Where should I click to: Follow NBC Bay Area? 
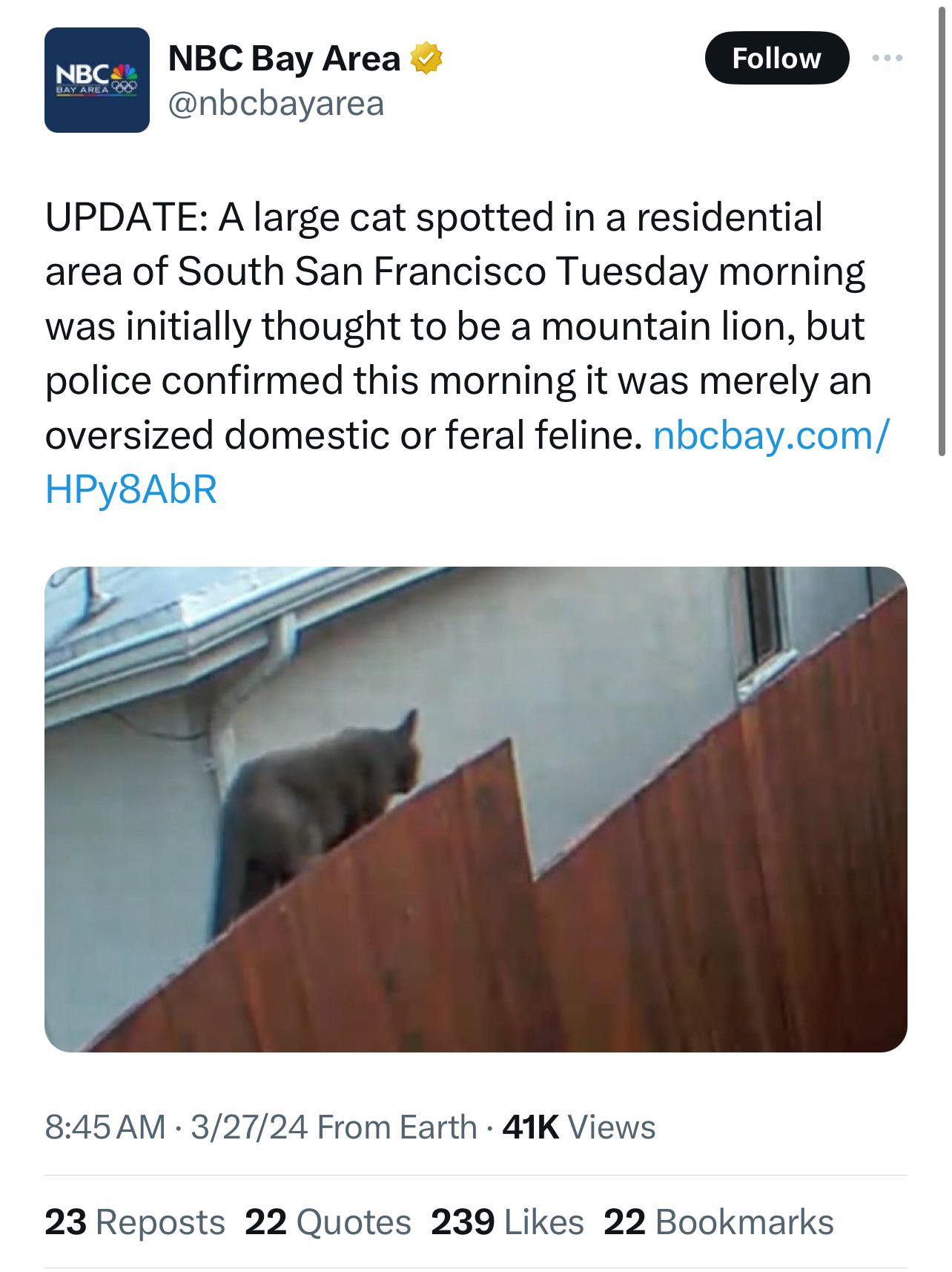(776, 58)
